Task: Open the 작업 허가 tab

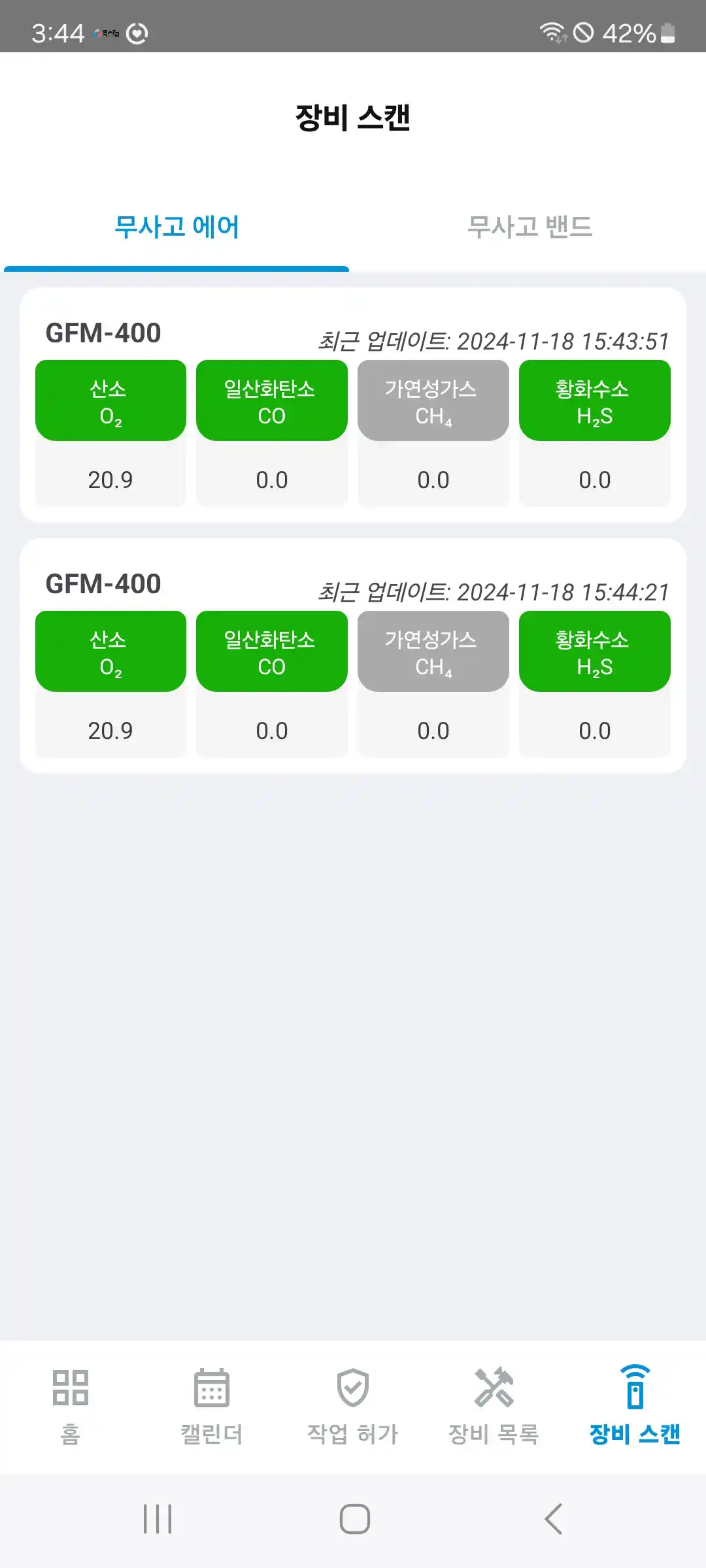Action: (353, 1405)
